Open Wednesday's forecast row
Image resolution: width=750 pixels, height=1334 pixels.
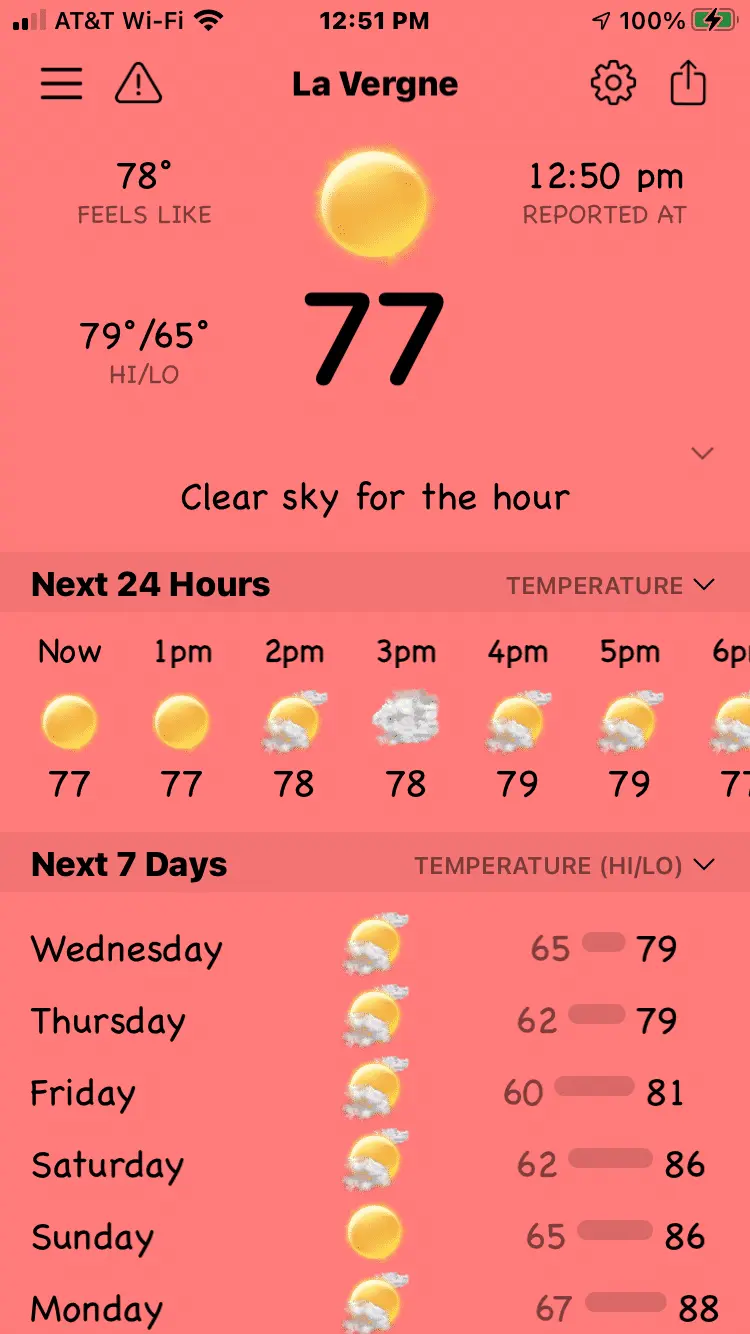pos(375,948)
